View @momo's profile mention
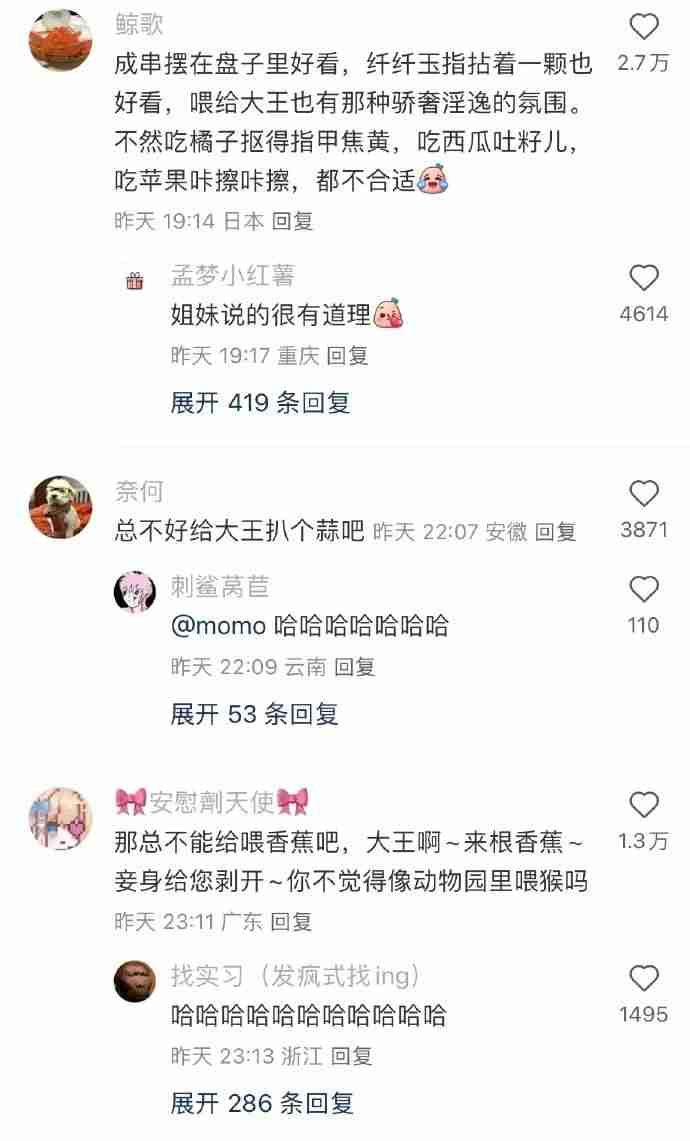The image size is (690, 1141). [219, 626]
